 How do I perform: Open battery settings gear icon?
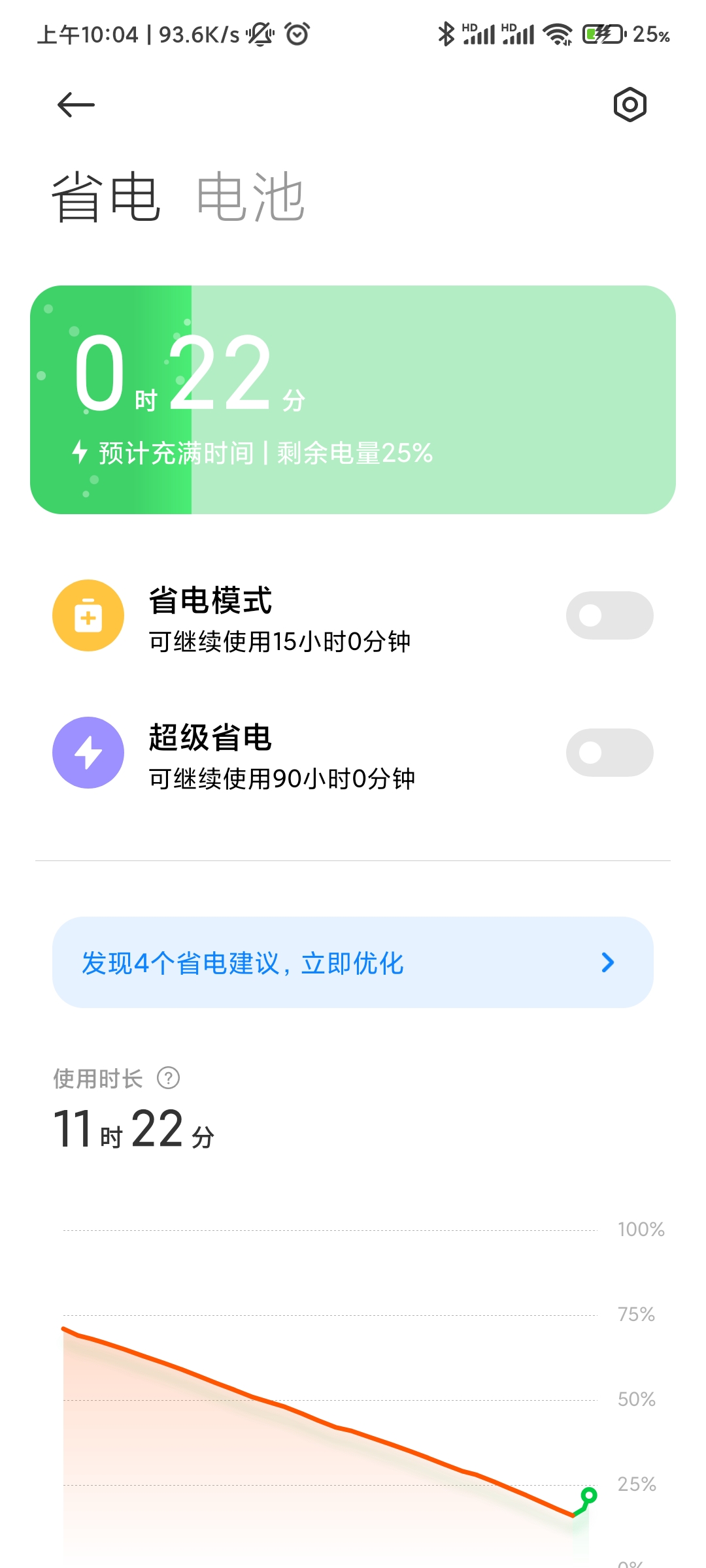point(630,105)
